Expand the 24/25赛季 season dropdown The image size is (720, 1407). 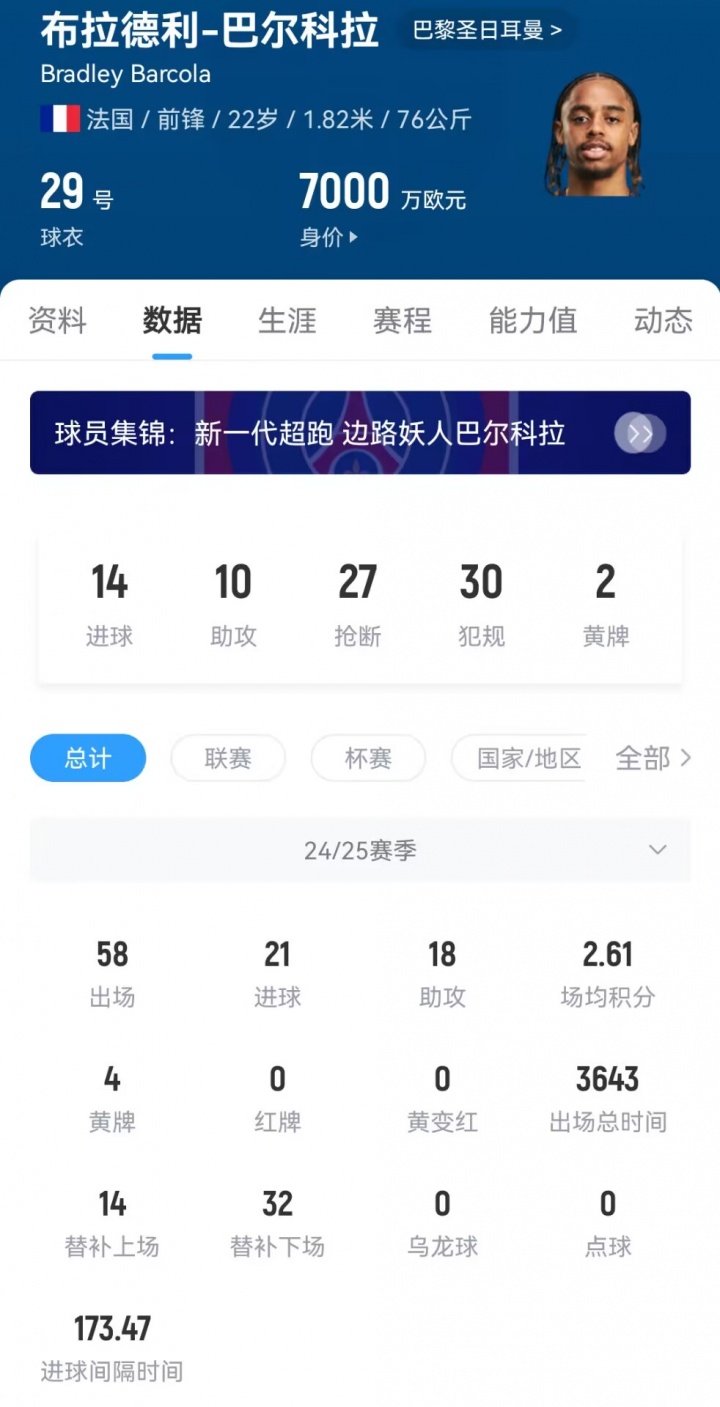pyautogui.click(x=360, y=851)
